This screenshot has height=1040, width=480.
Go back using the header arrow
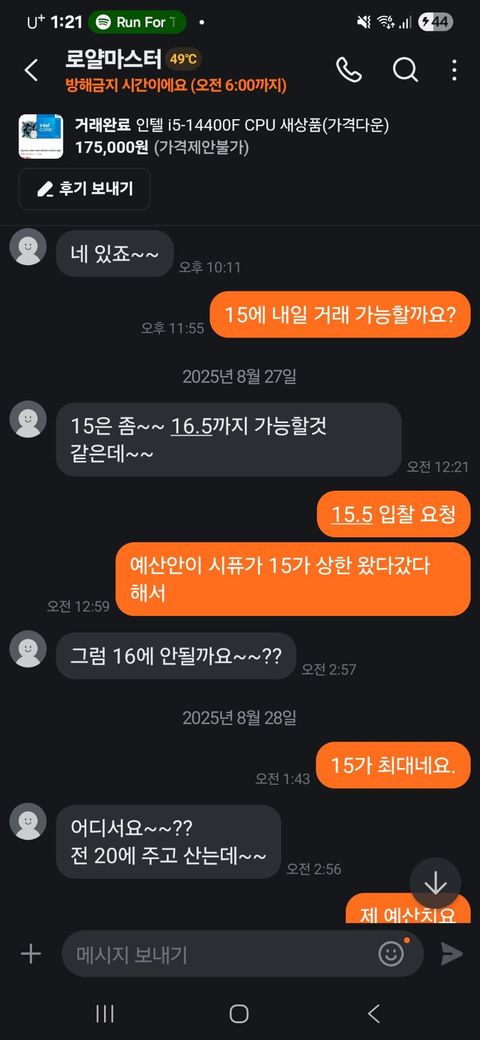point(31,70)
